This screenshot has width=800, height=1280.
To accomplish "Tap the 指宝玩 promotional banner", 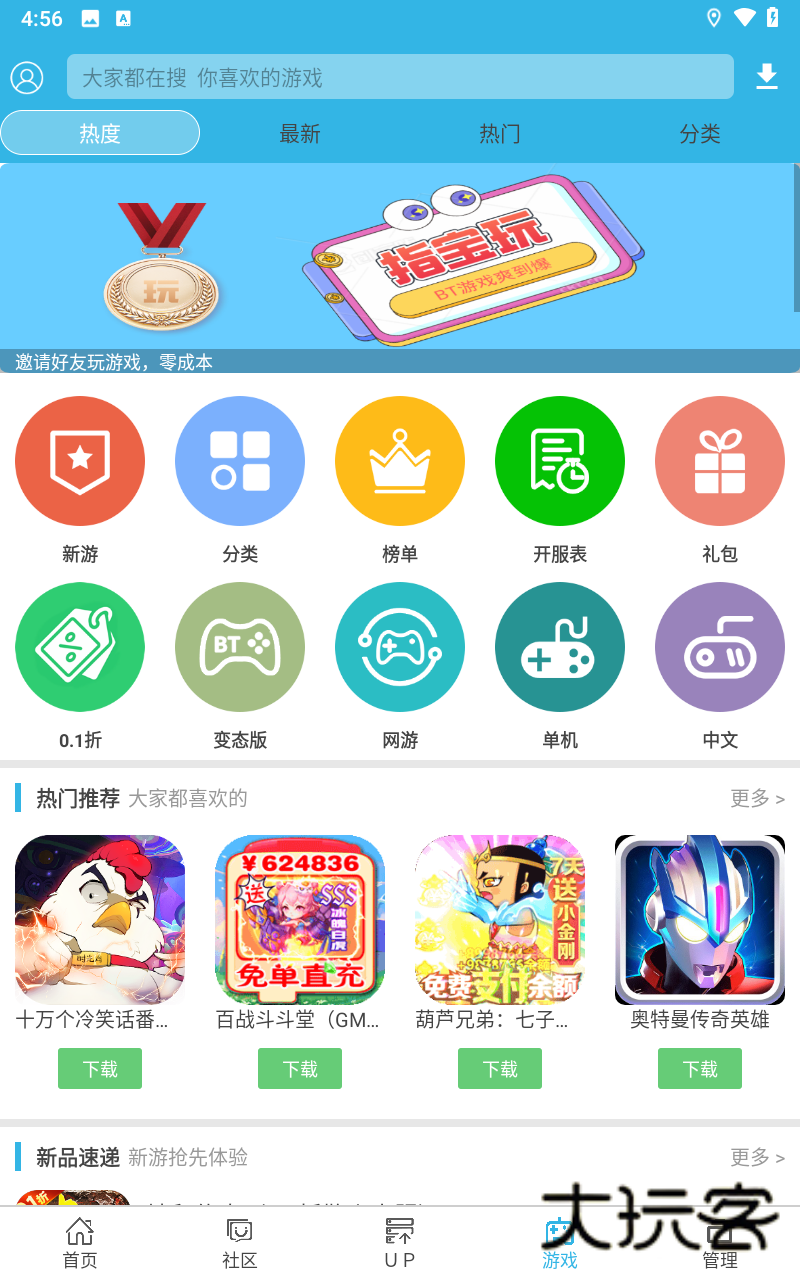I will point(470,255).
